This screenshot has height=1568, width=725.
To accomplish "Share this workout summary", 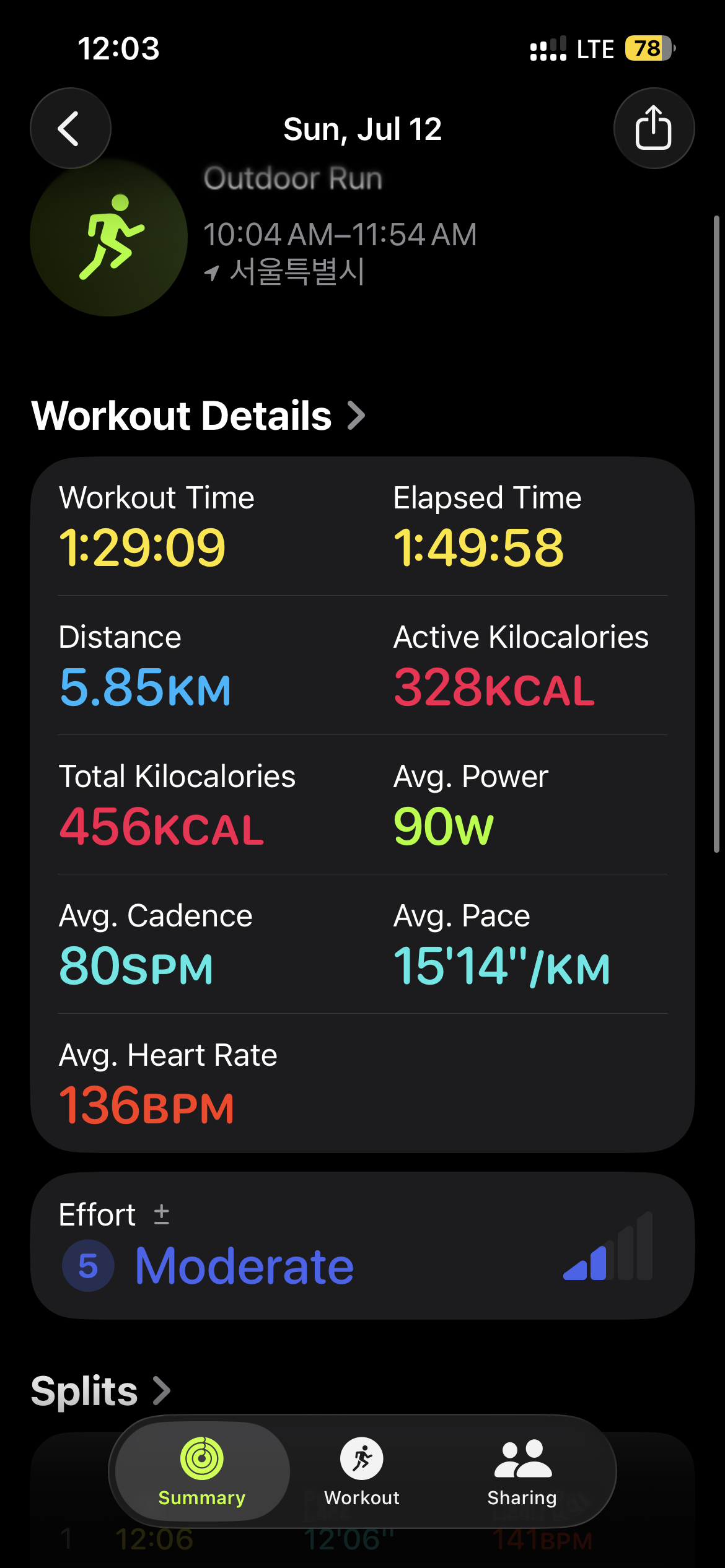I will 654,128.
